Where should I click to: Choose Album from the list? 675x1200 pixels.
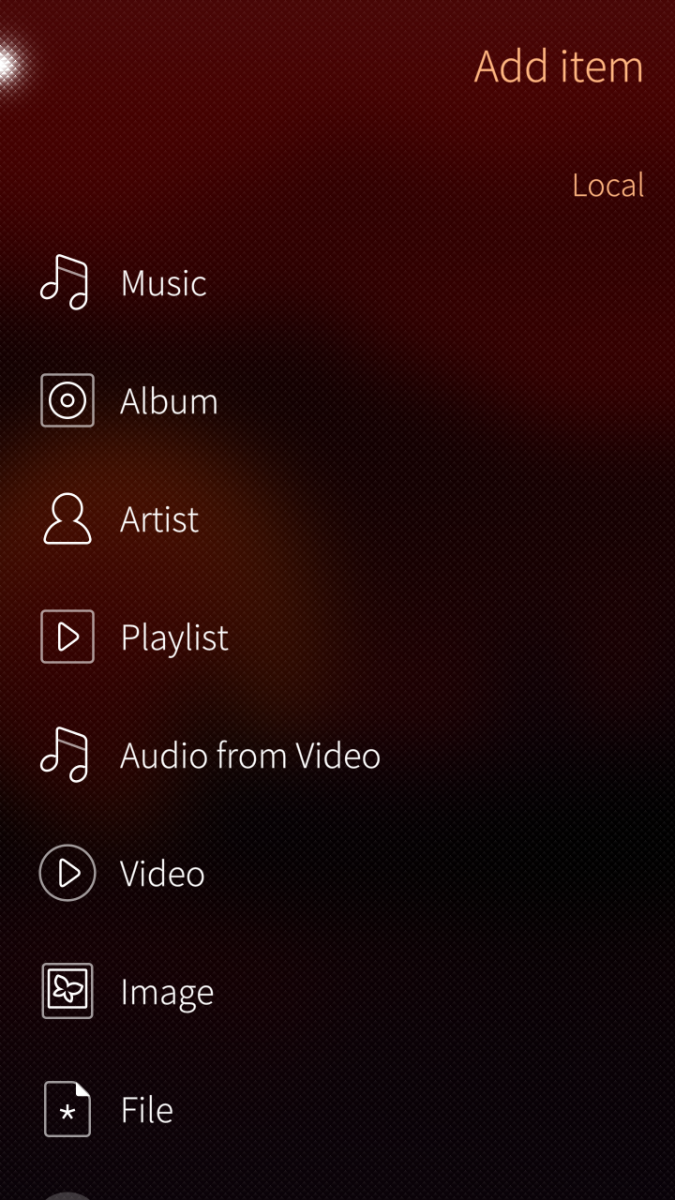point(168,401)
